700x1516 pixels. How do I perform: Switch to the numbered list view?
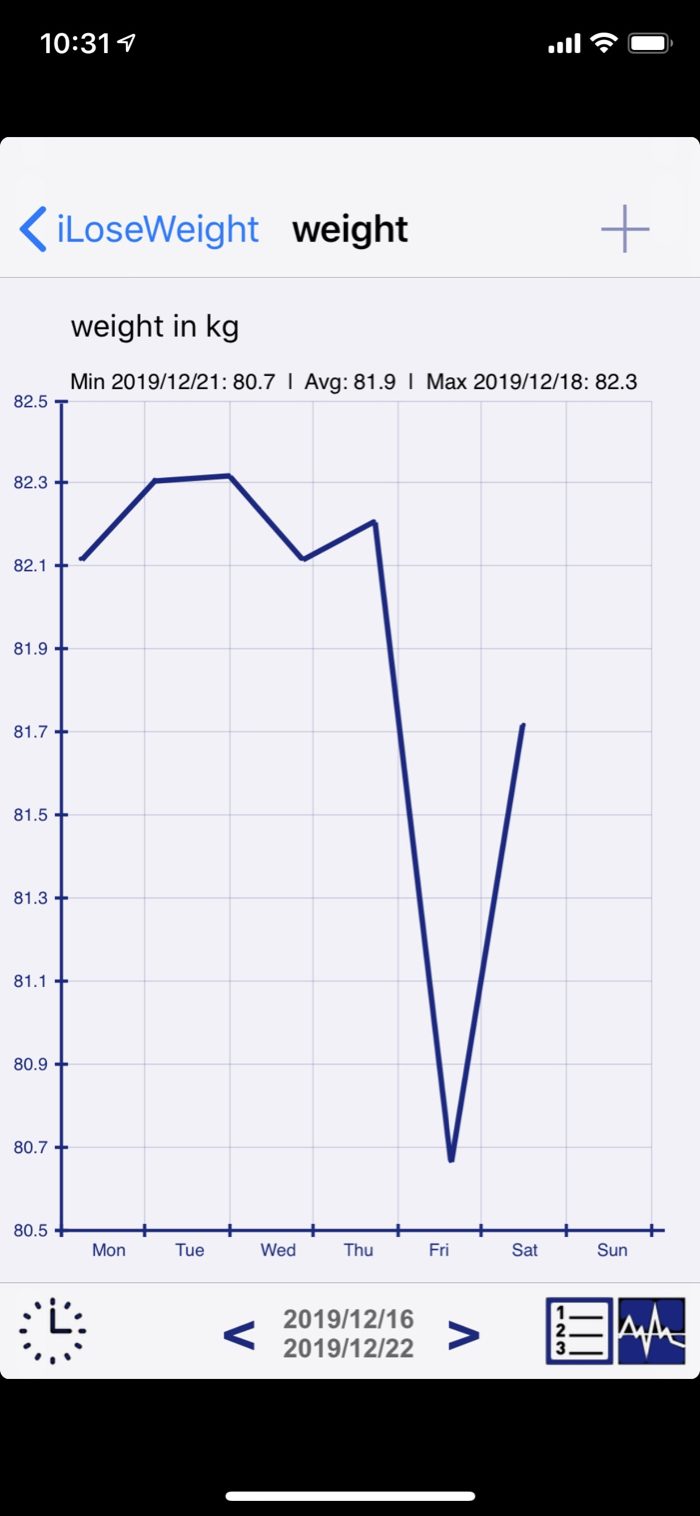(x=579, y=1331)
